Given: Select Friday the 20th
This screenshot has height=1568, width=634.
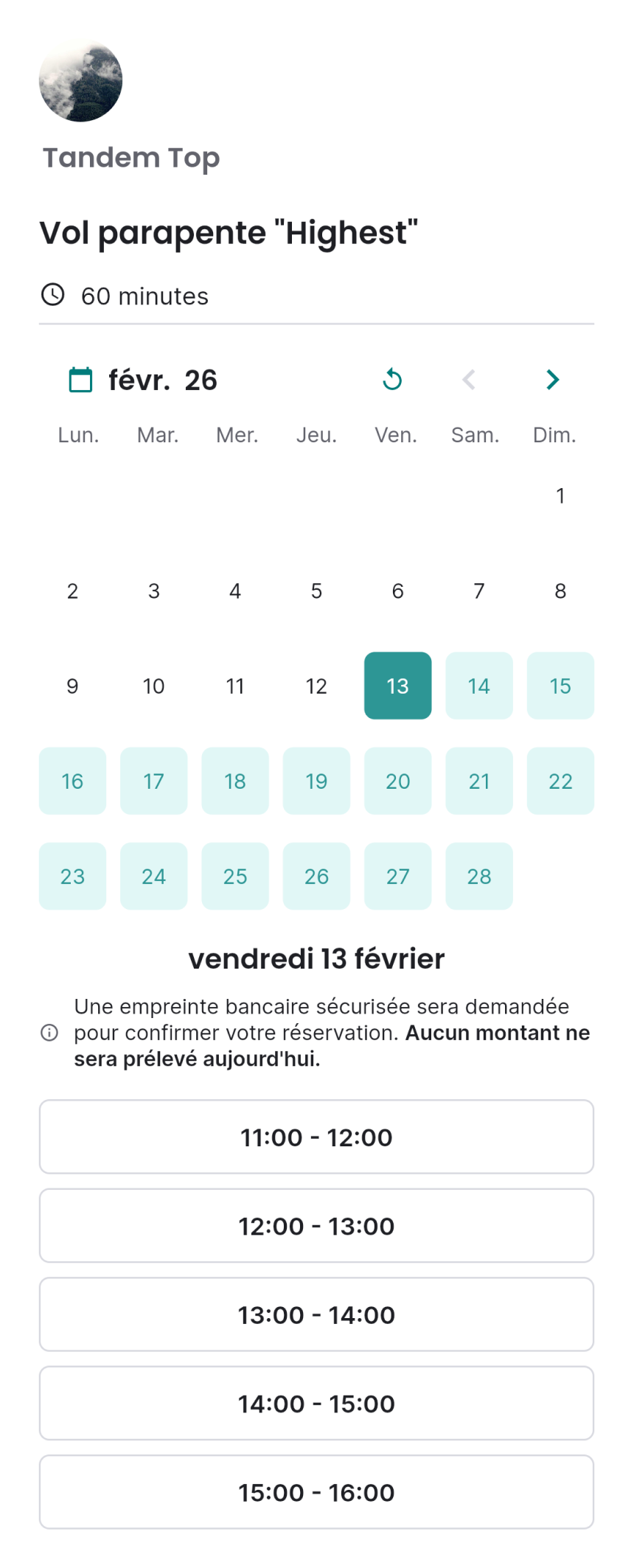Looking at the screenshot, I should tap(397, 781).
